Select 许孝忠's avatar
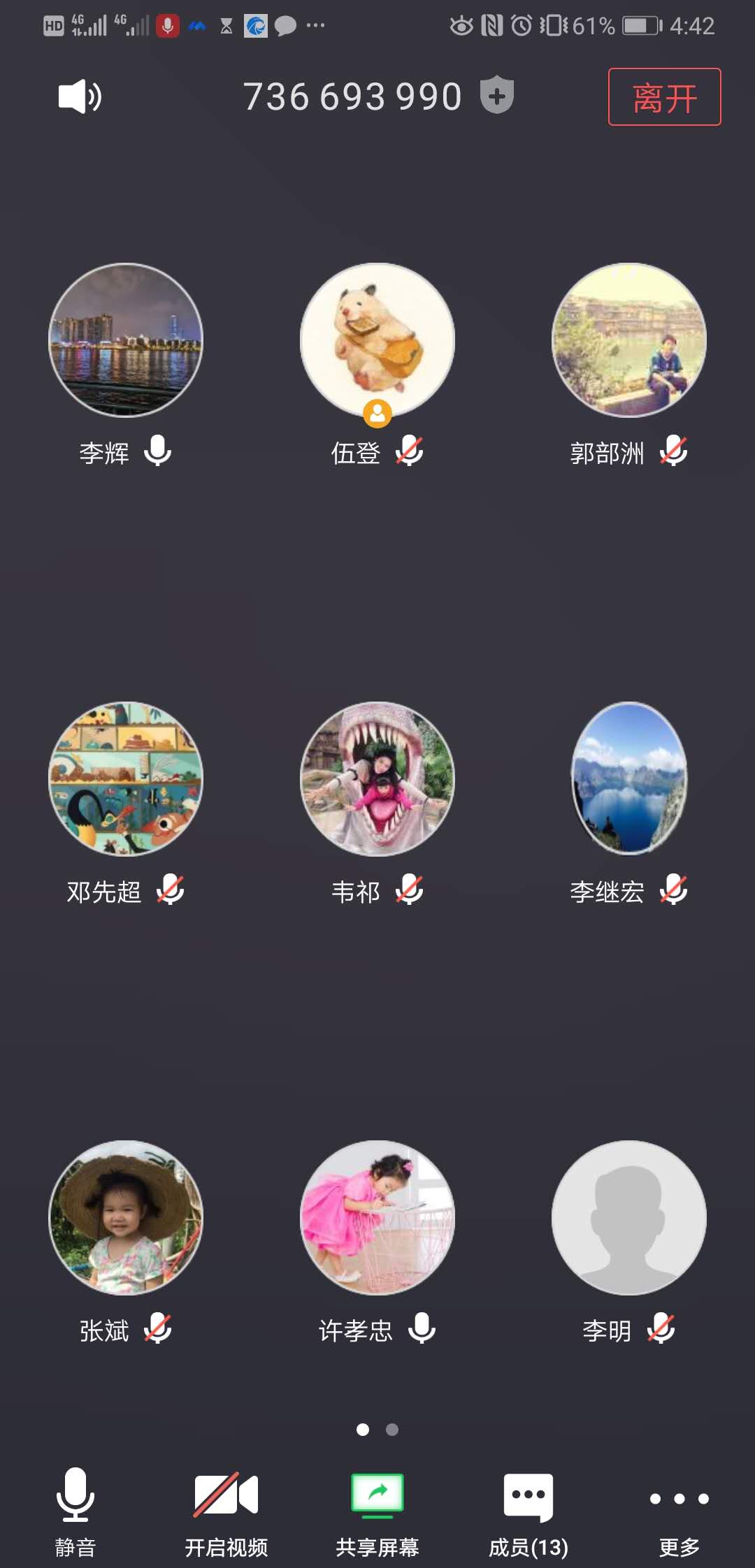This screenshot has height=1568, width=755. click(x=377, y=1218)
